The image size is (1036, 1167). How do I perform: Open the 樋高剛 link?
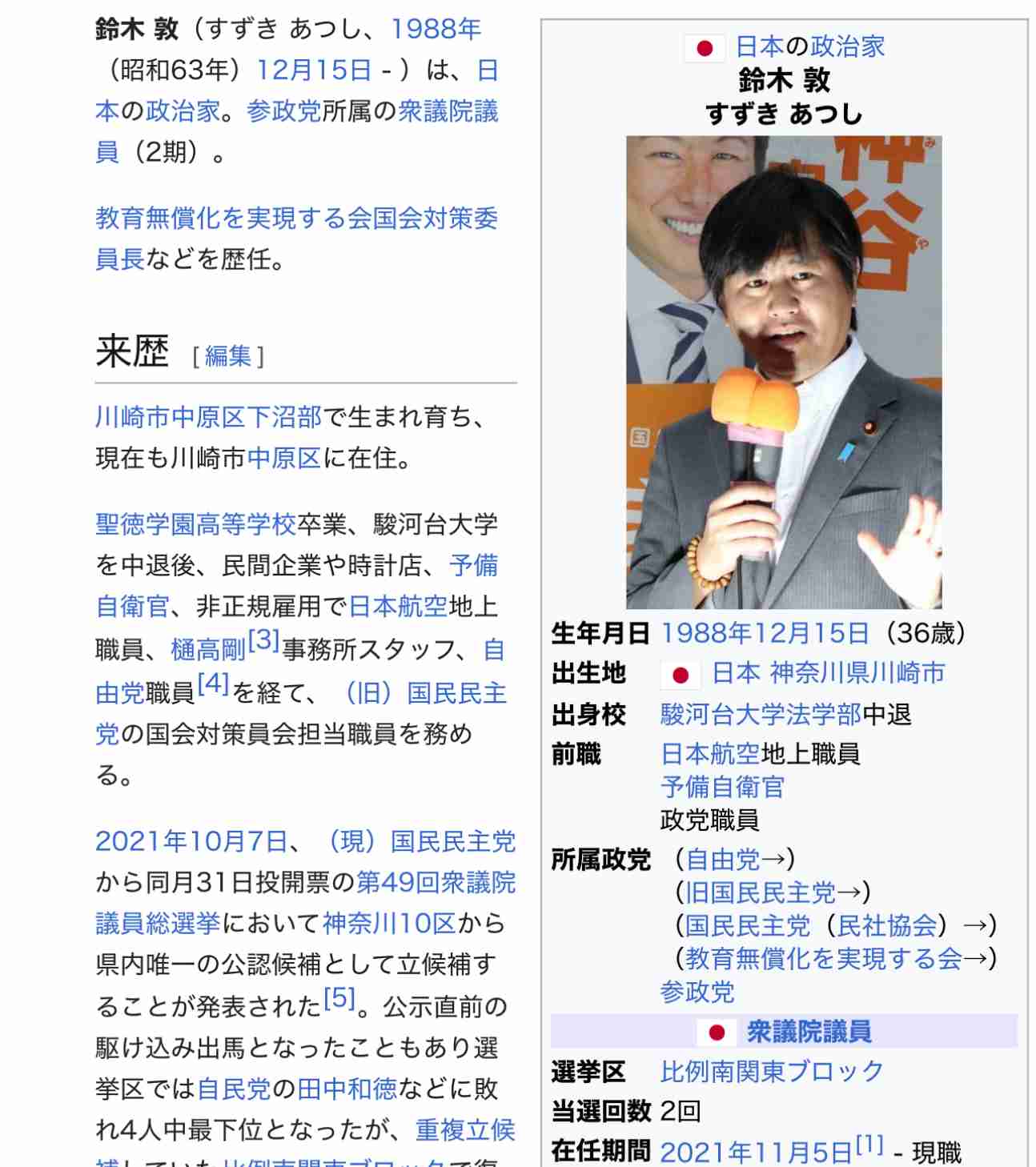click(x=207, y=650)
